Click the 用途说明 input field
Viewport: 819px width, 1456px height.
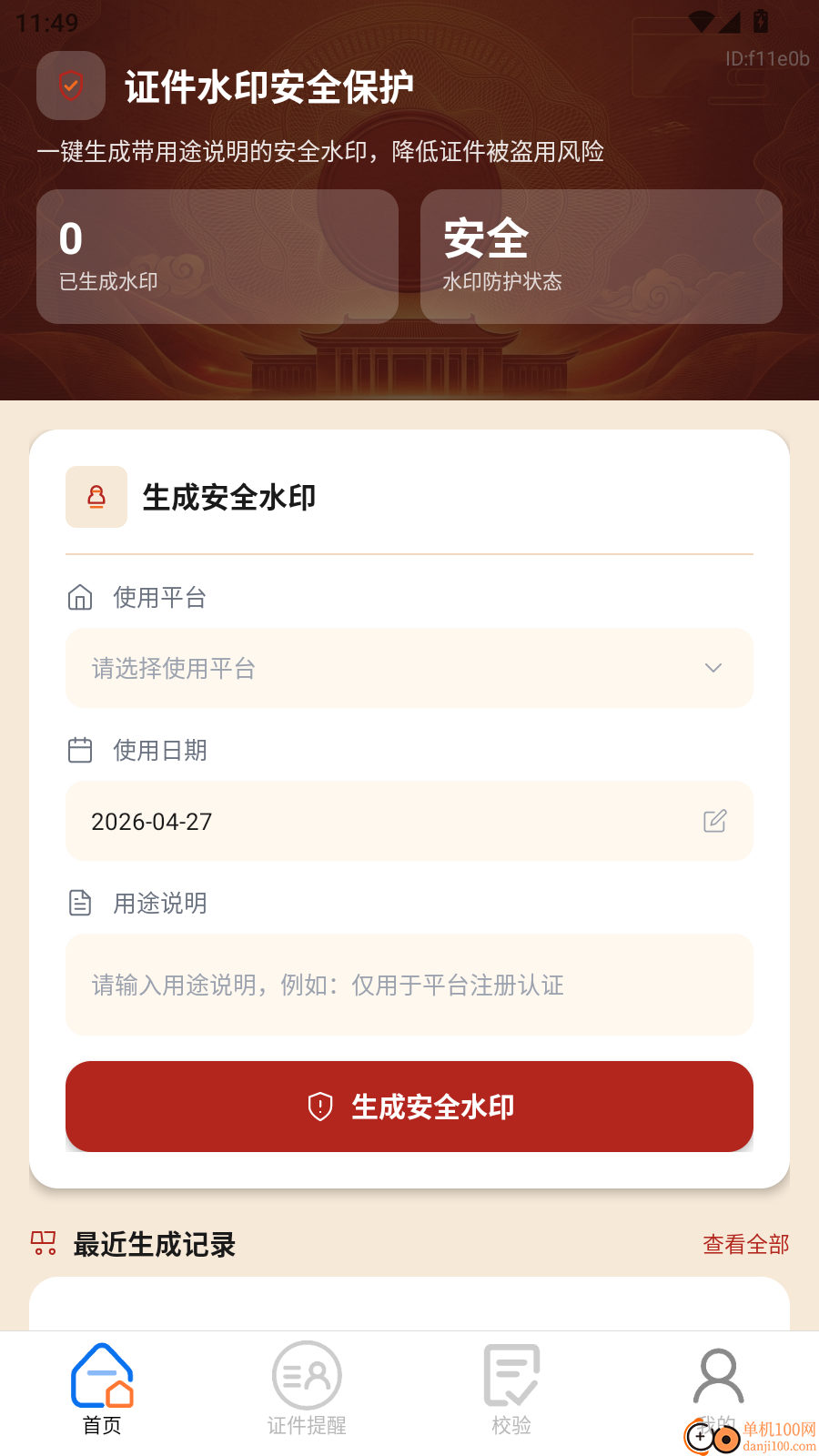coord(409,986)
